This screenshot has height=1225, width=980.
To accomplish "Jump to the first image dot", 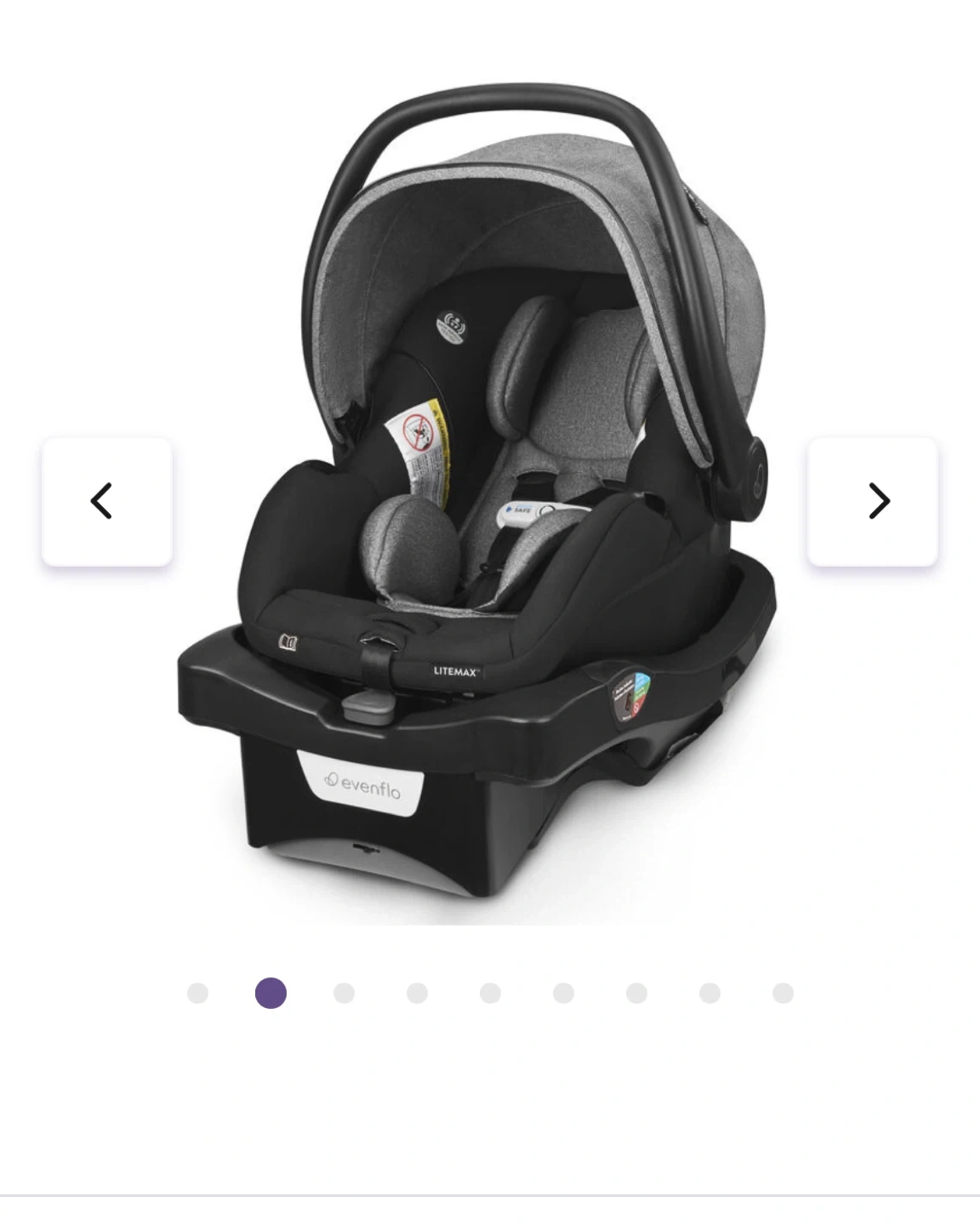I will coord(197,993).
